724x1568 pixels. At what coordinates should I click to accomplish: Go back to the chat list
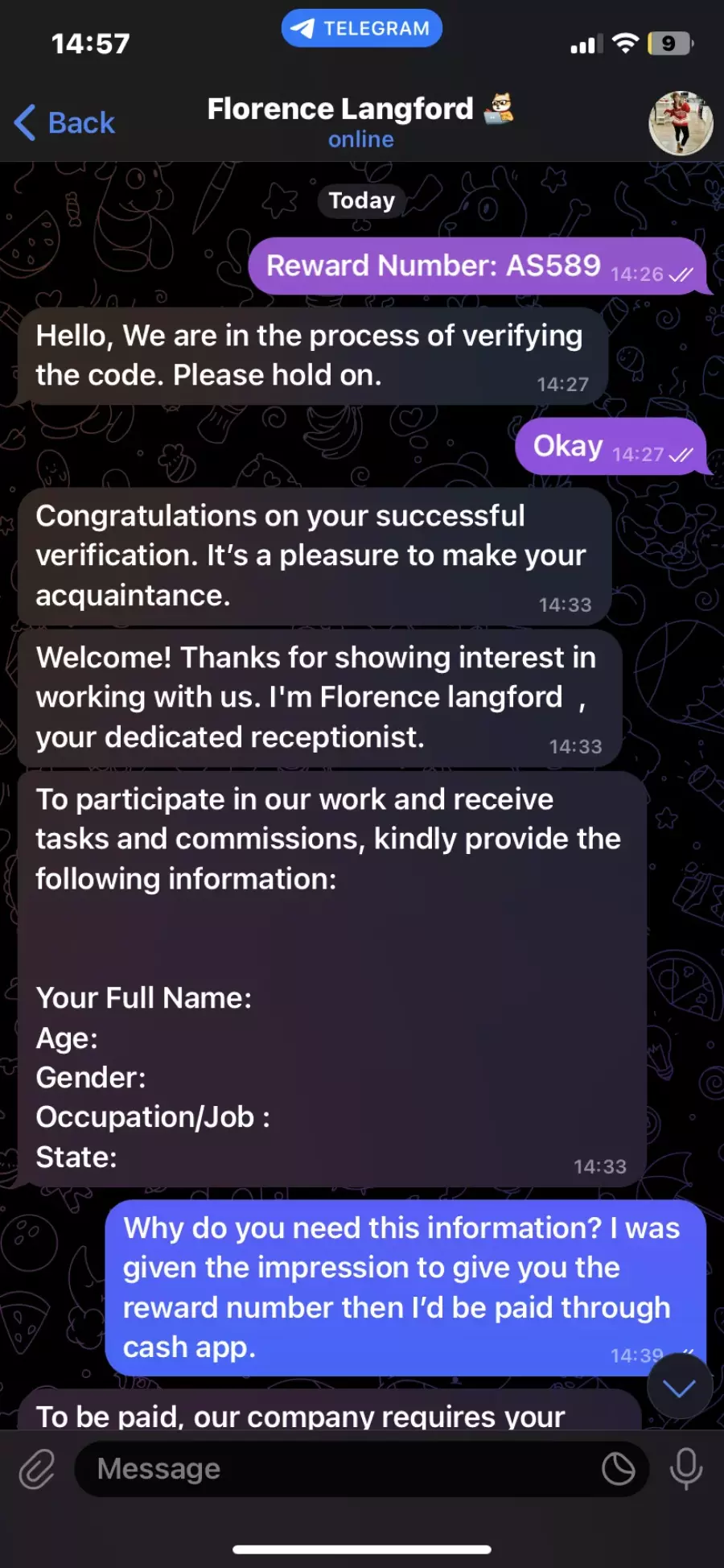[64, 123]
